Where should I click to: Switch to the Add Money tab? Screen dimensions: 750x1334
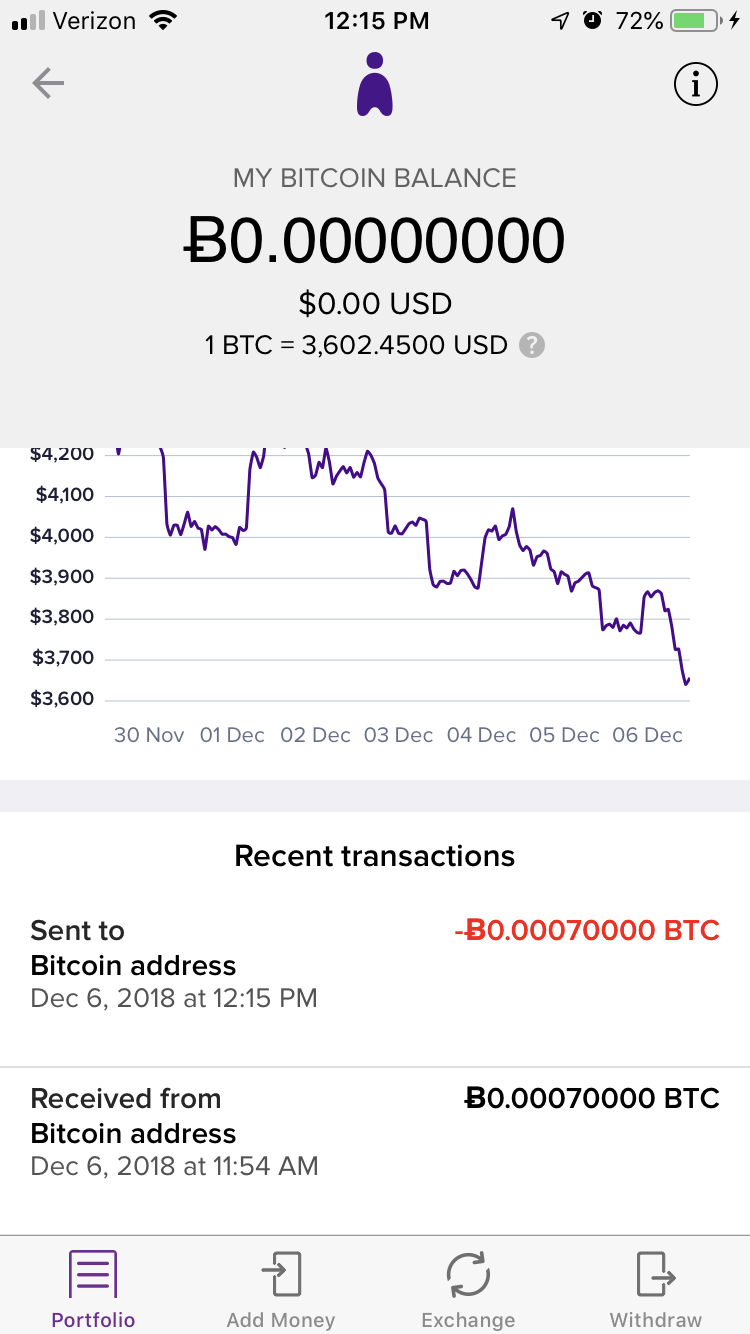[281, 1290]
